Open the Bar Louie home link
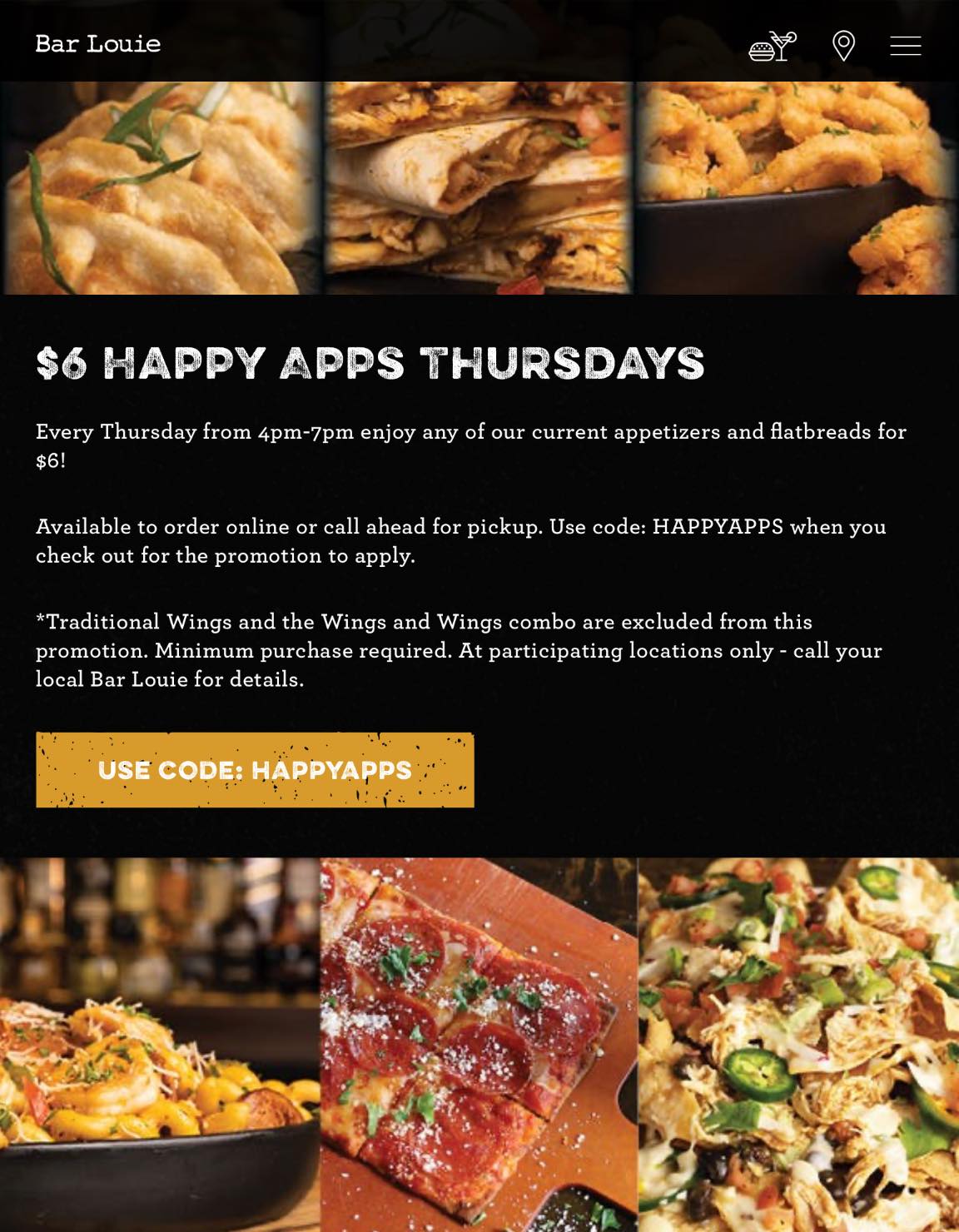959x1232 pixels. [98, 43]
